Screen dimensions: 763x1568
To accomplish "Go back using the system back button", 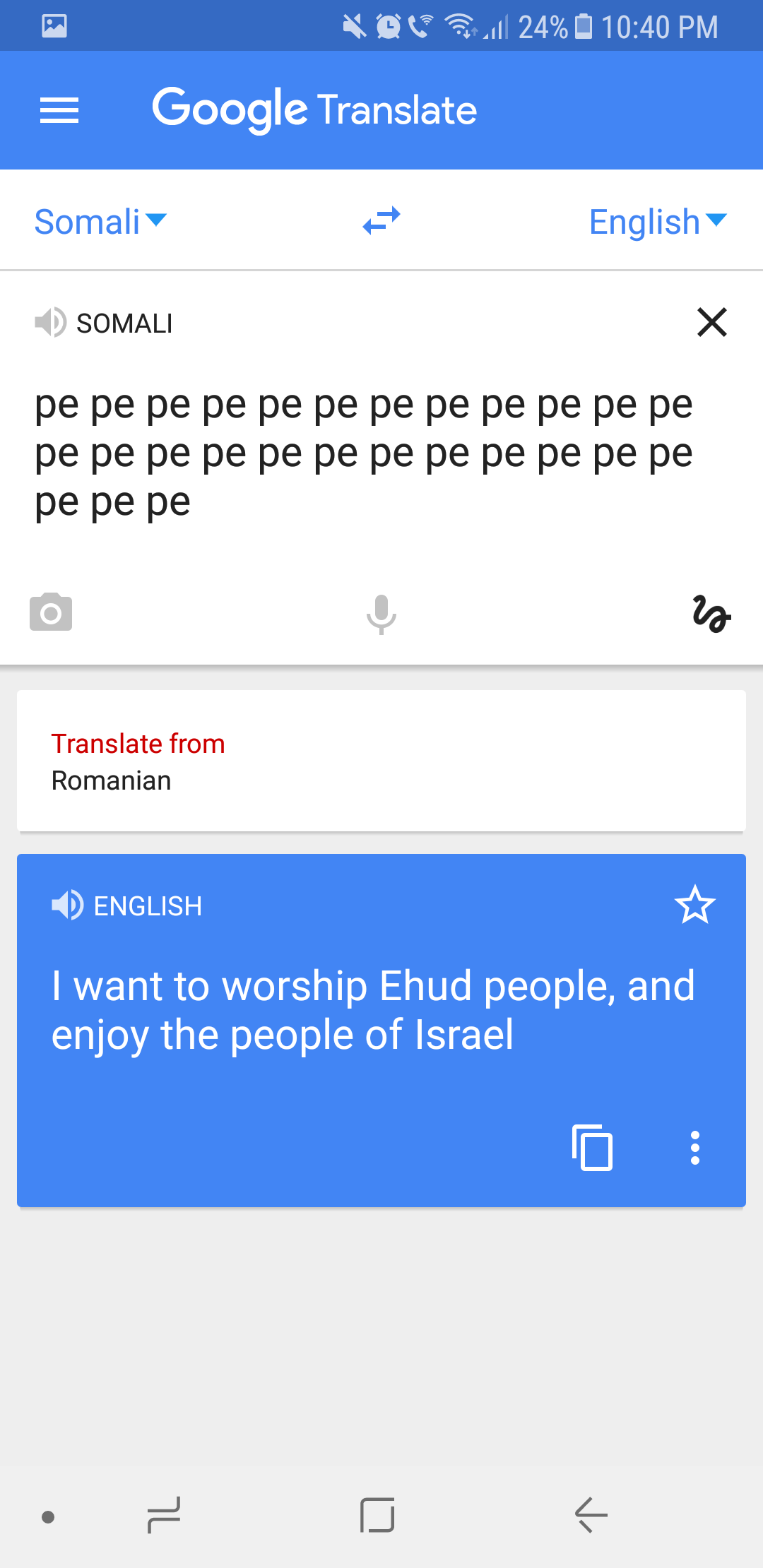I will click(591, 1516).
